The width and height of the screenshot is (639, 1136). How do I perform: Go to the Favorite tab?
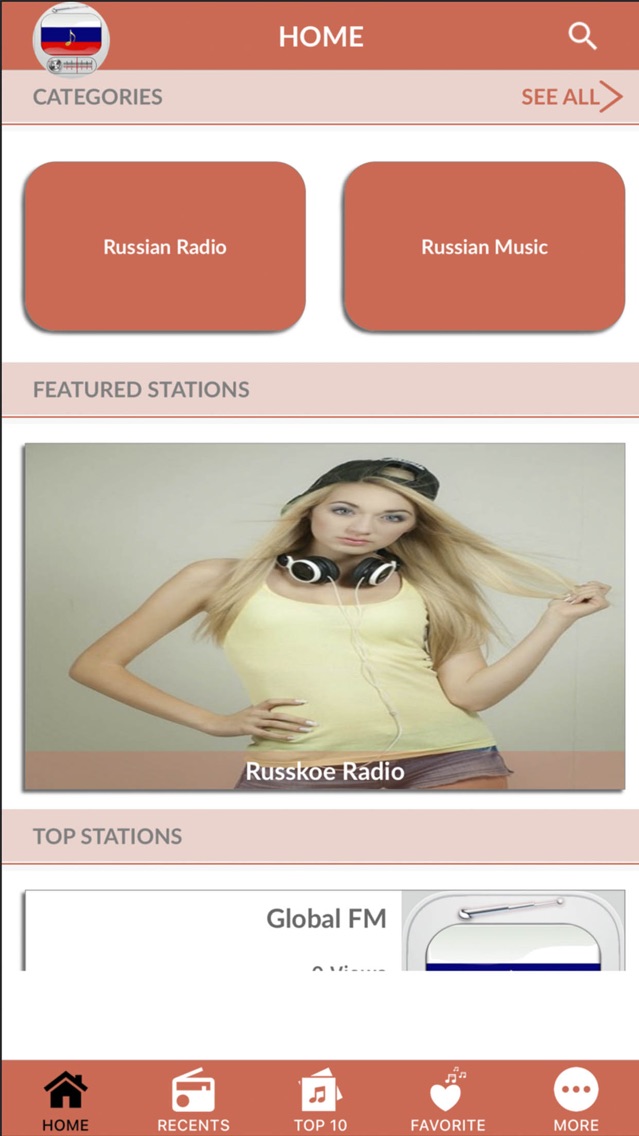(x=447, y=1099)
